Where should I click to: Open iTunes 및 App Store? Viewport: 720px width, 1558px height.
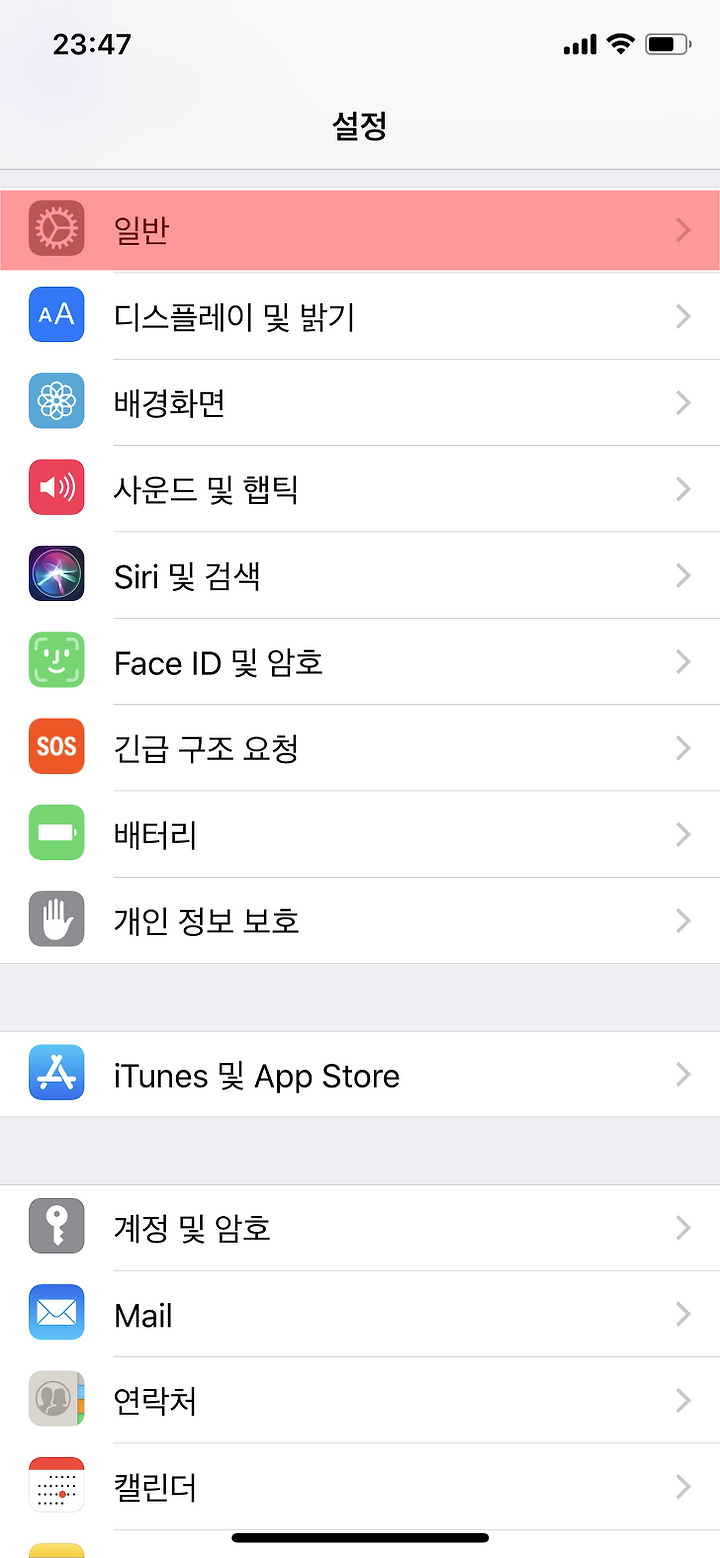[360, 1074]
